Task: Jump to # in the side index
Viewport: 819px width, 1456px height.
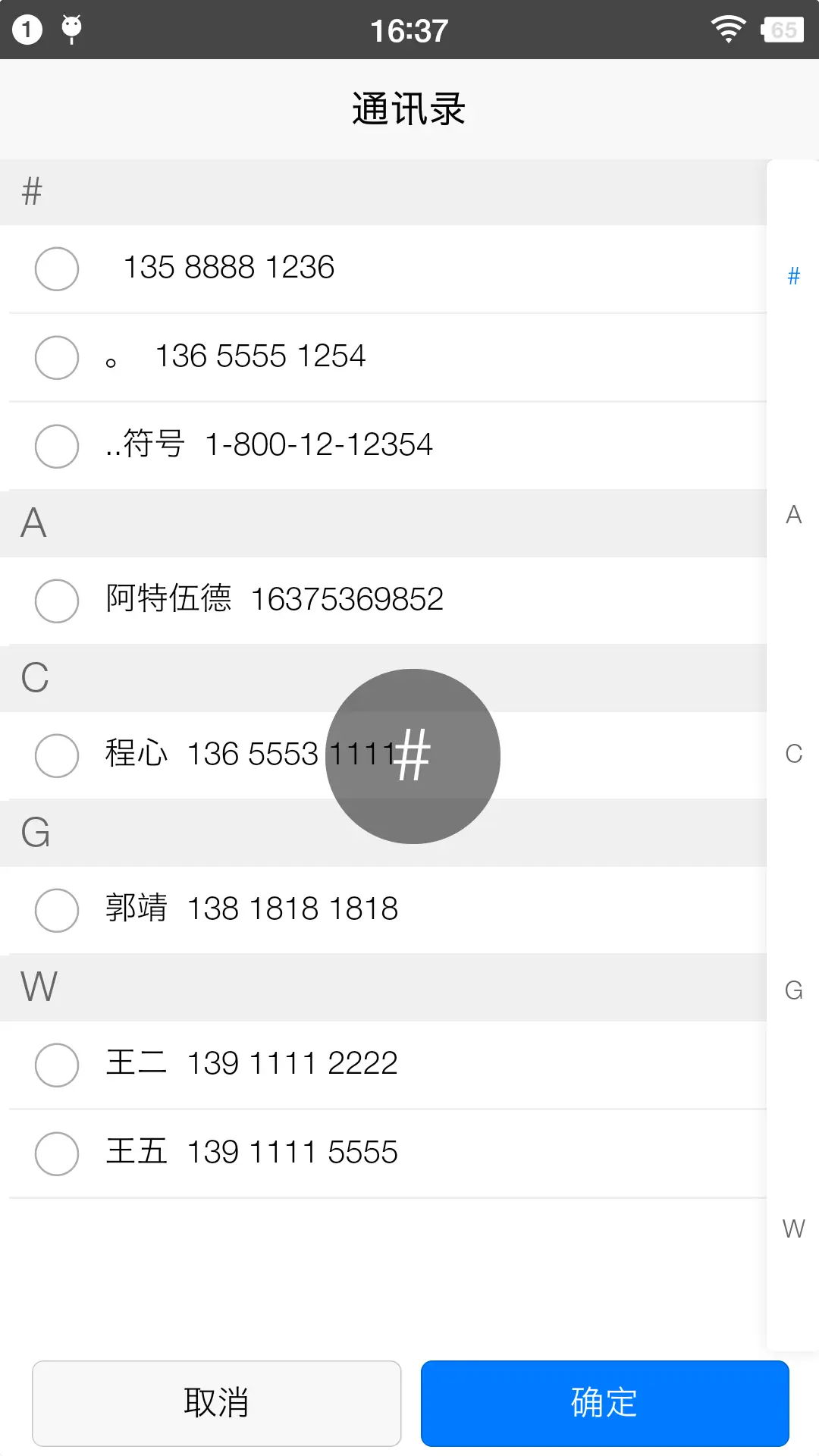Action: 793,276
